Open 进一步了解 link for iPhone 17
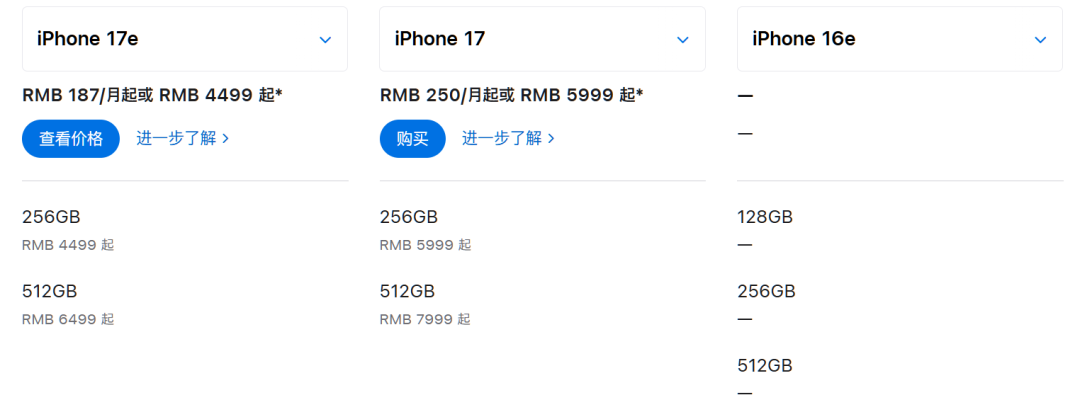The image size is (1080, 412). click(508, 139)
